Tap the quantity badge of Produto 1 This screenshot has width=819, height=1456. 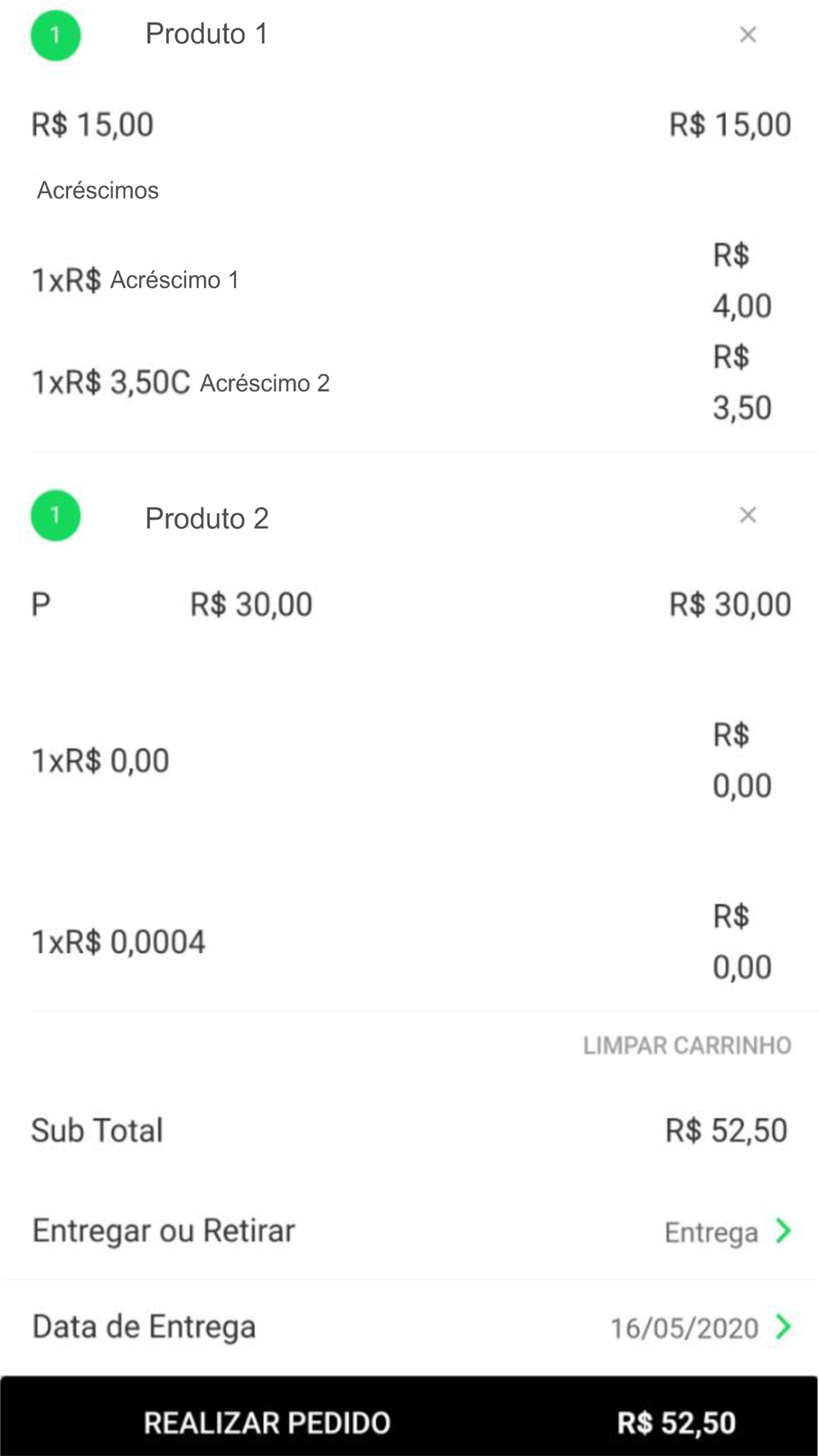56,35
